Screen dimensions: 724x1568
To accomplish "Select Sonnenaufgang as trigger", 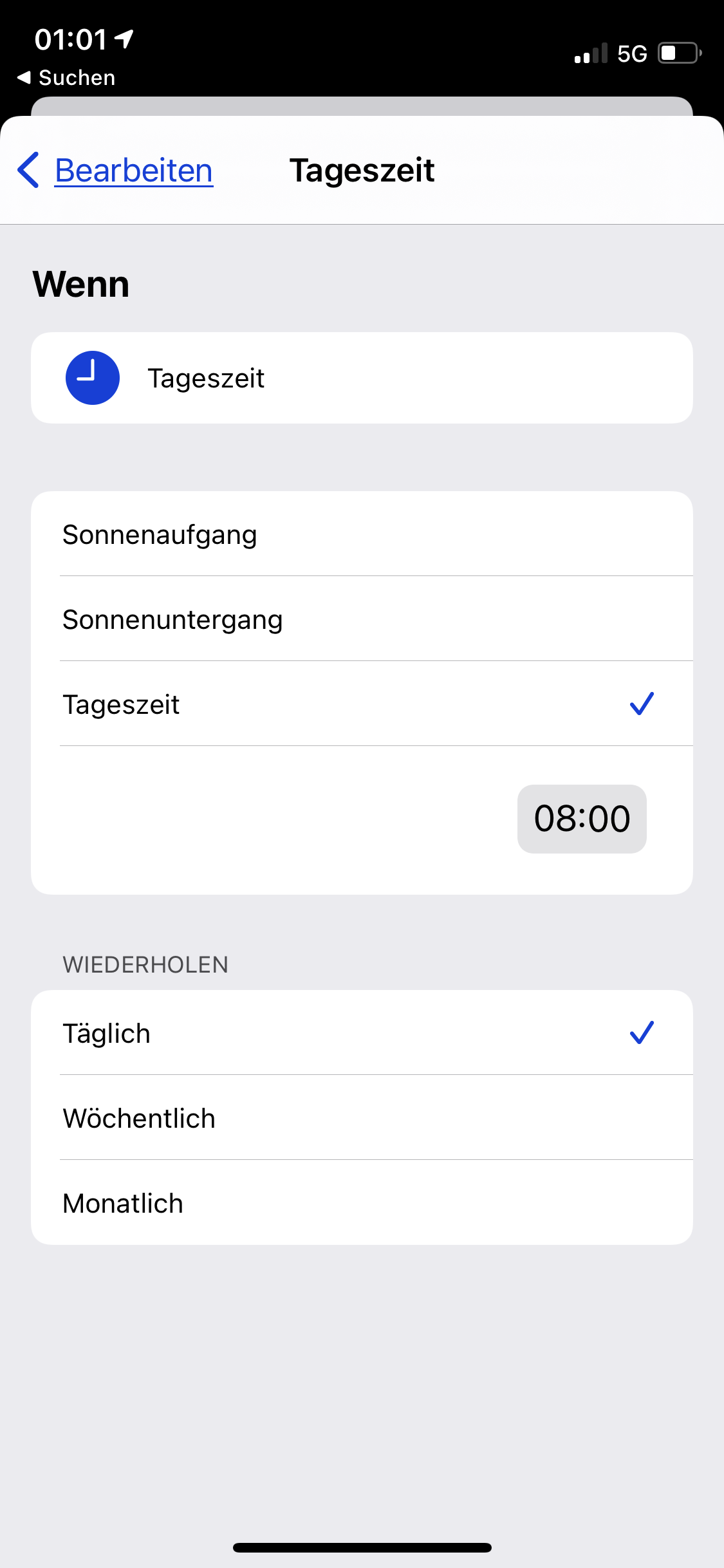I will (x=362, y=534).
